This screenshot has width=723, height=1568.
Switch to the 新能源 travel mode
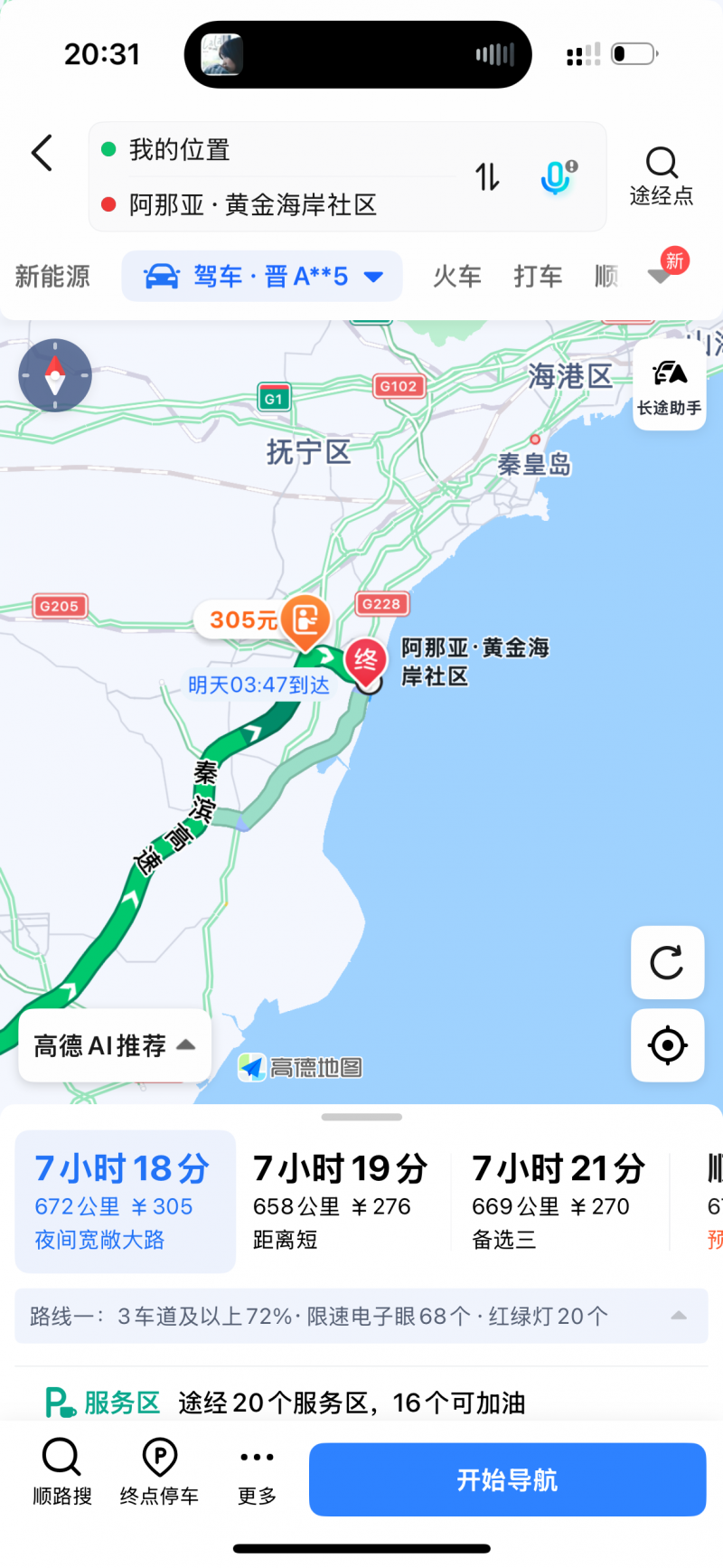point(52,276)
